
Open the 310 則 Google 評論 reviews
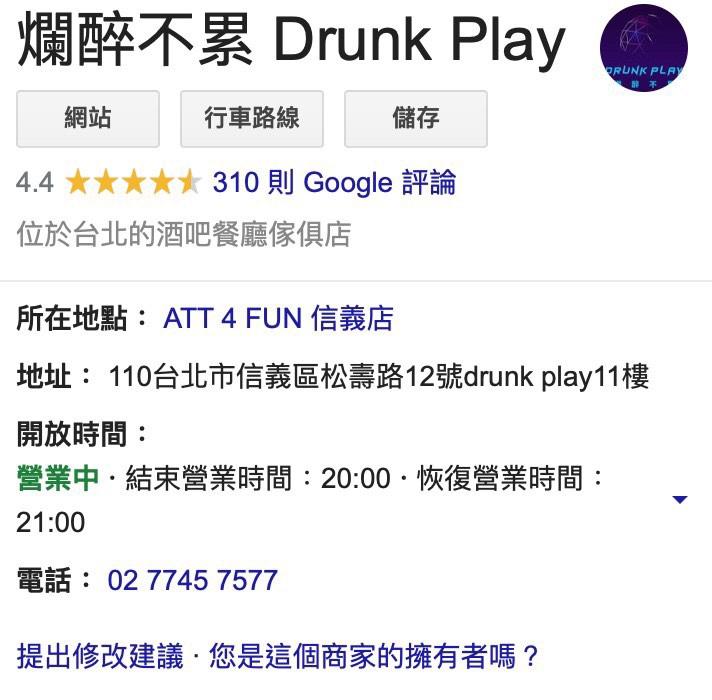coord(334,182)
